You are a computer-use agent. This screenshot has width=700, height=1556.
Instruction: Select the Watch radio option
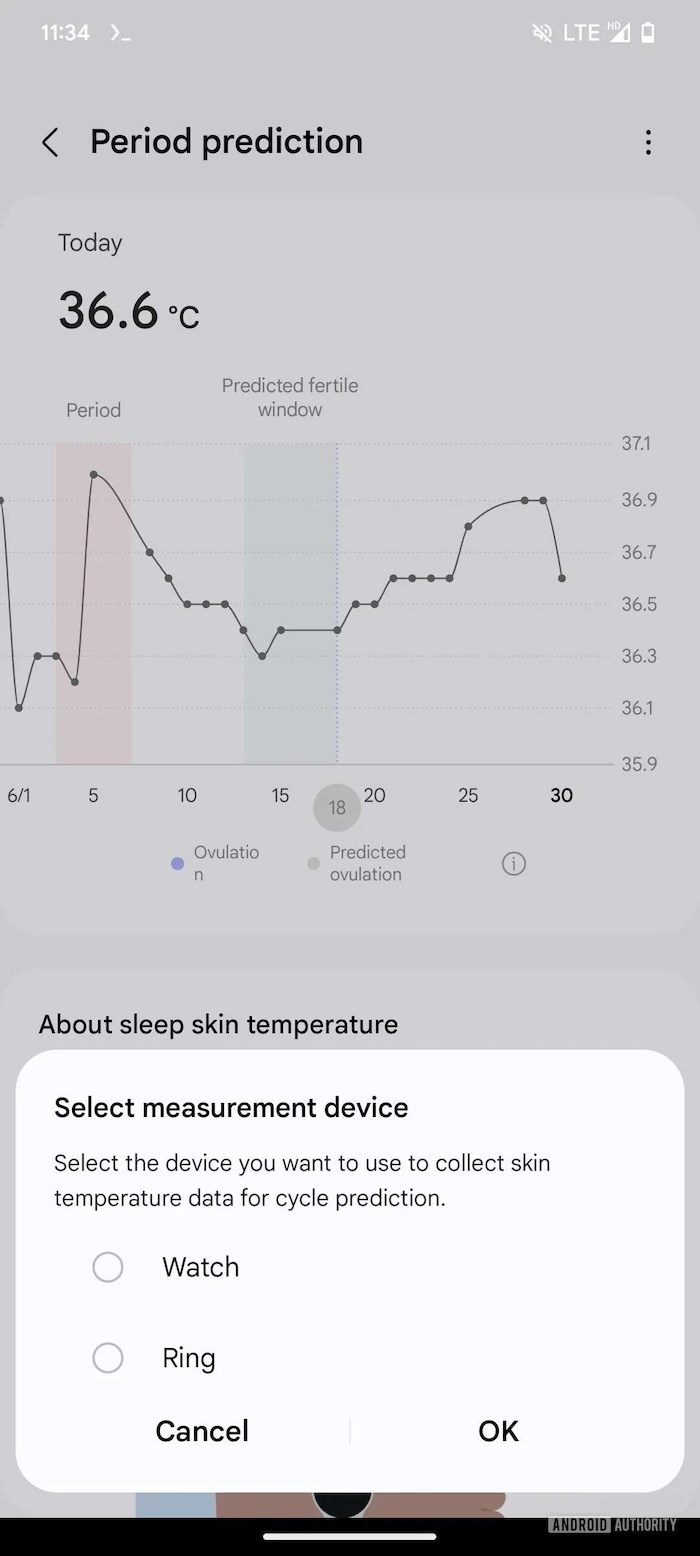pos(108,1267)
